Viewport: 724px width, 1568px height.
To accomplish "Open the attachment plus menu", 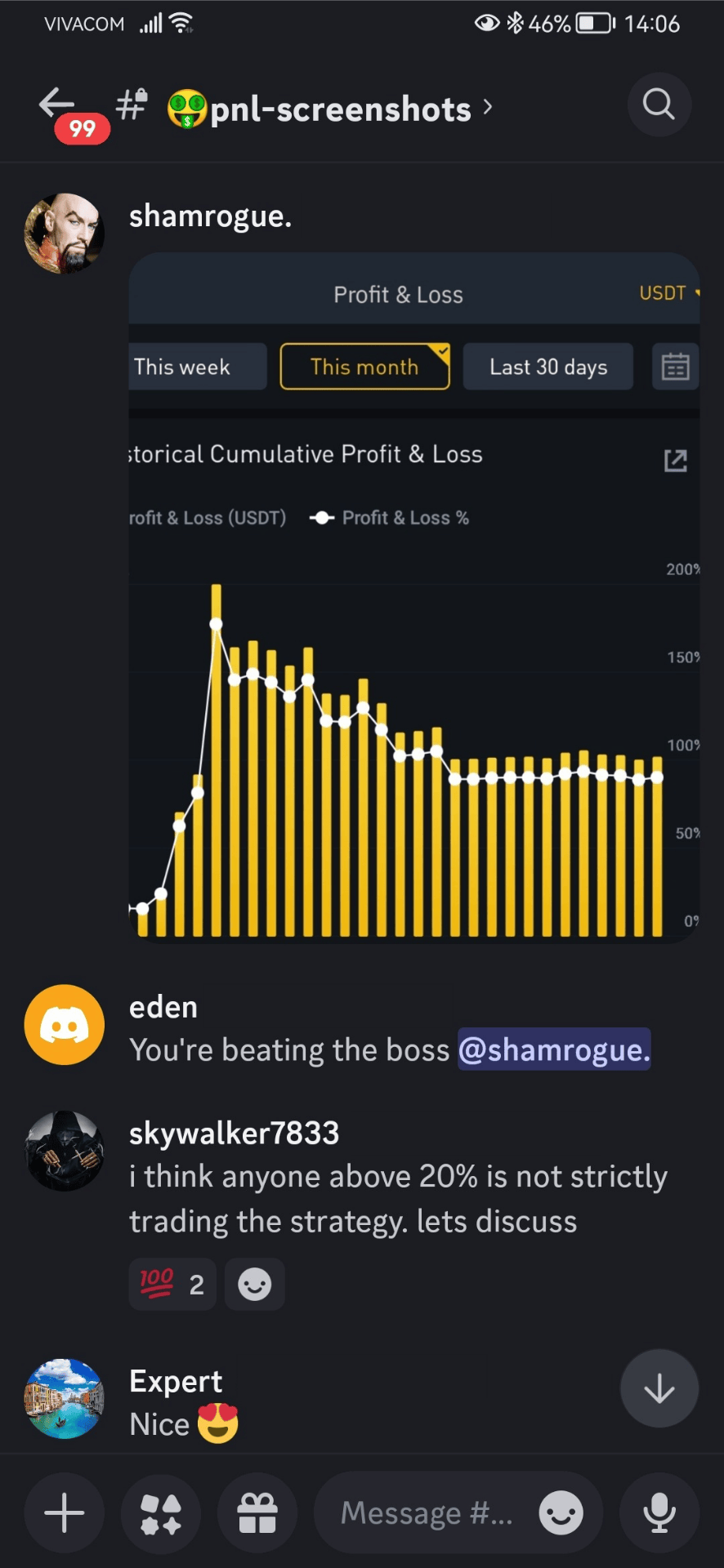I will (65, 1513).
